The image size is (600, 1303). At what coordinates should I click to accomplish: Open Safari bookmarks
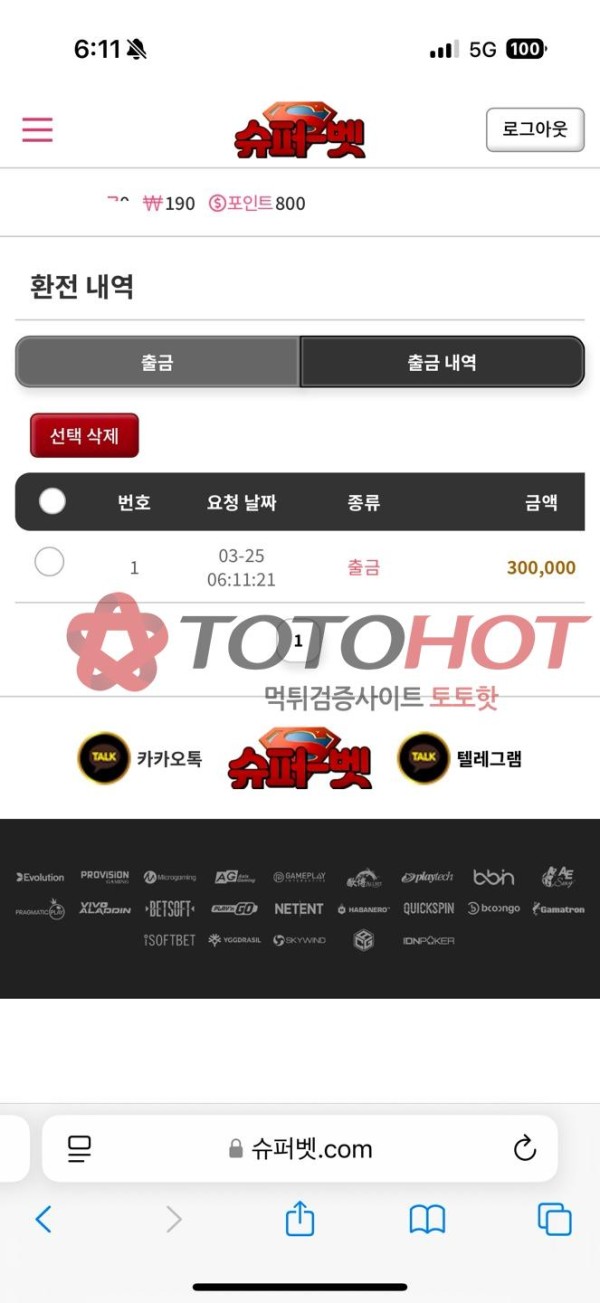[x=427, y=1219]
